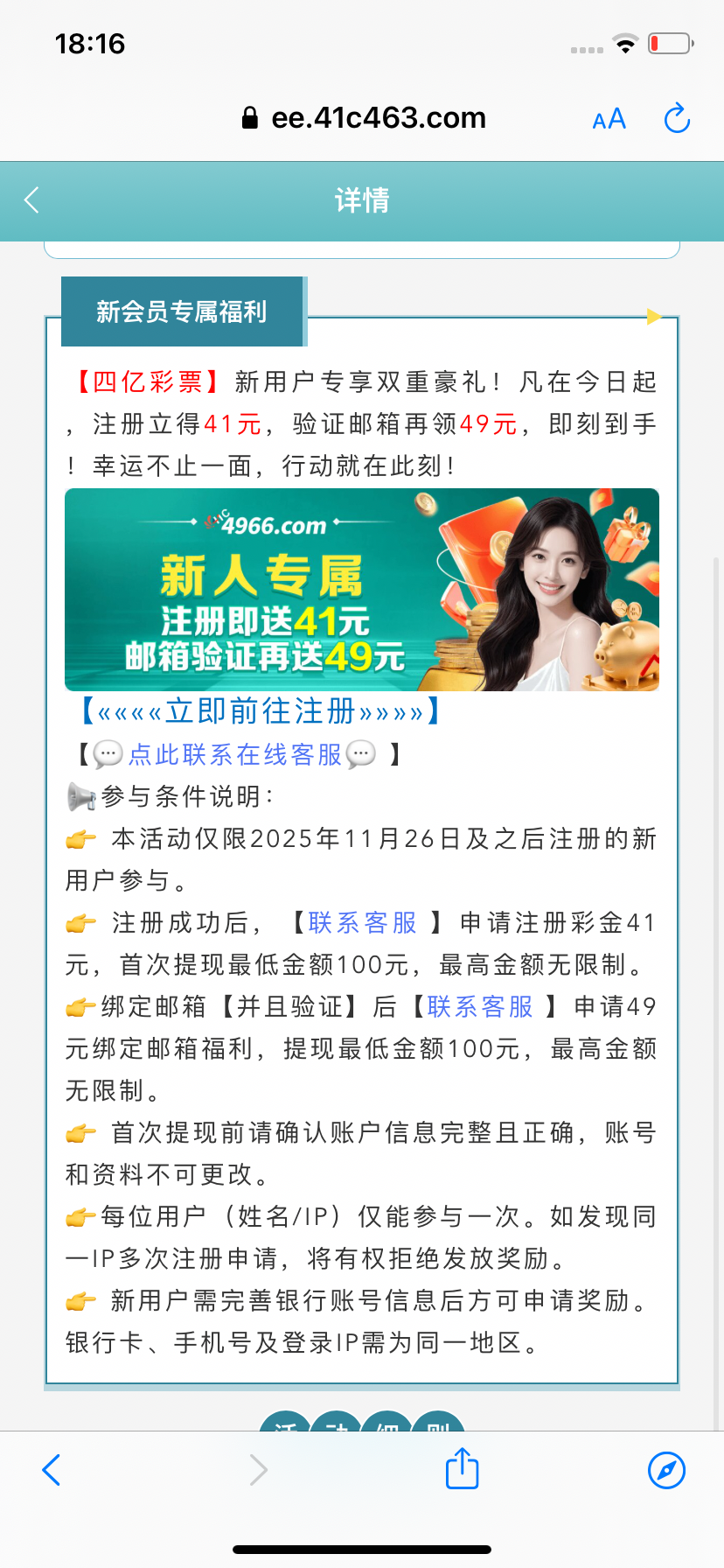Share this page via Safari toolbar
Viewport: 724px width, 1568px height.
462,1469
